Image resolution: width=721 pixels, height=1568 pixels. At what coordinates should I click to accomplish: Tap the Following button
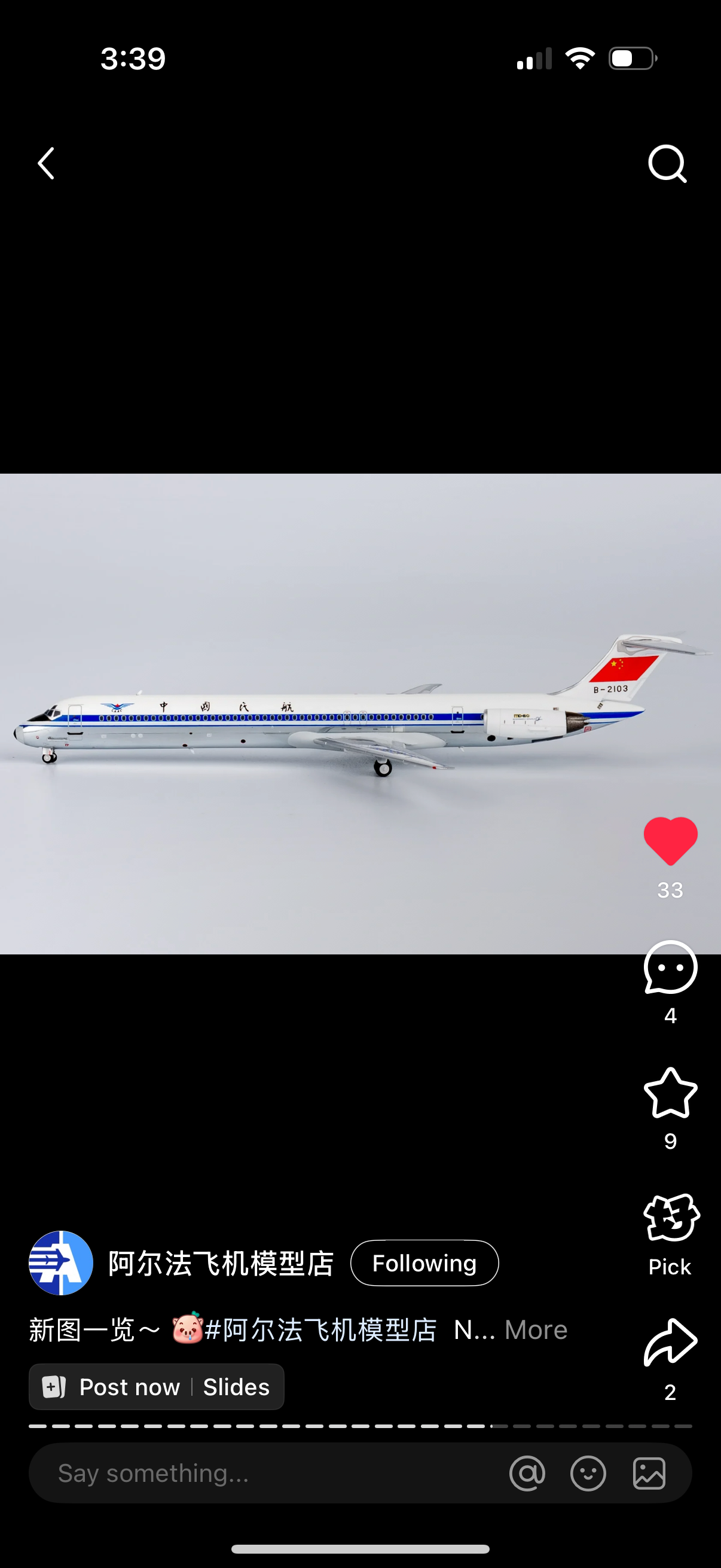[424, 1263]
